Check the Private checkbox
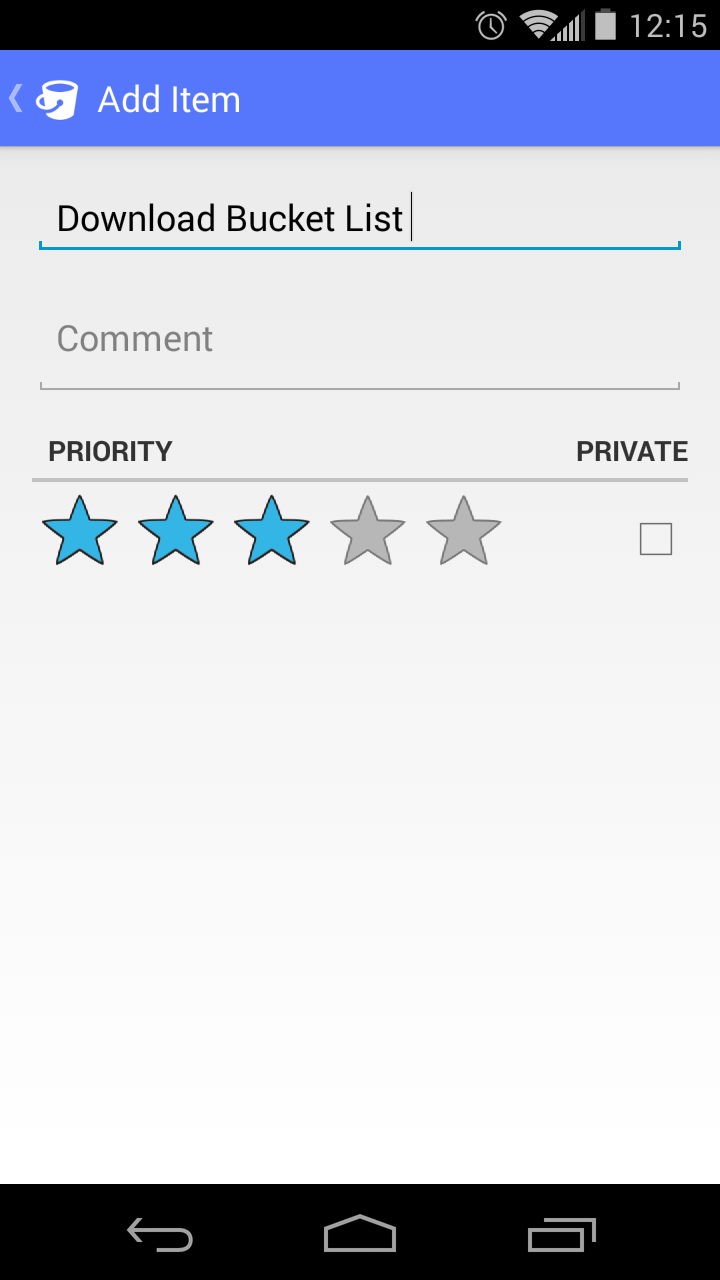 [655, 539]
